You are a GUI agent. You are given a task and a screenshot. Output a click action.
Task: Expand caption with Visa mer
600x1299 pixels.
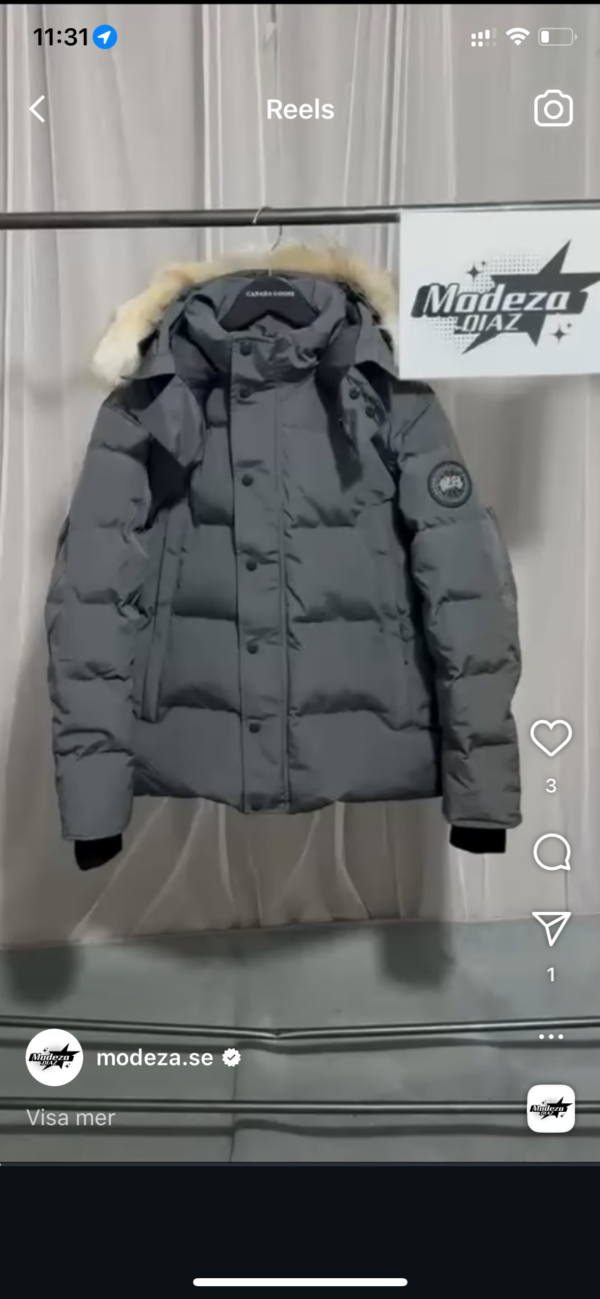70,1118
